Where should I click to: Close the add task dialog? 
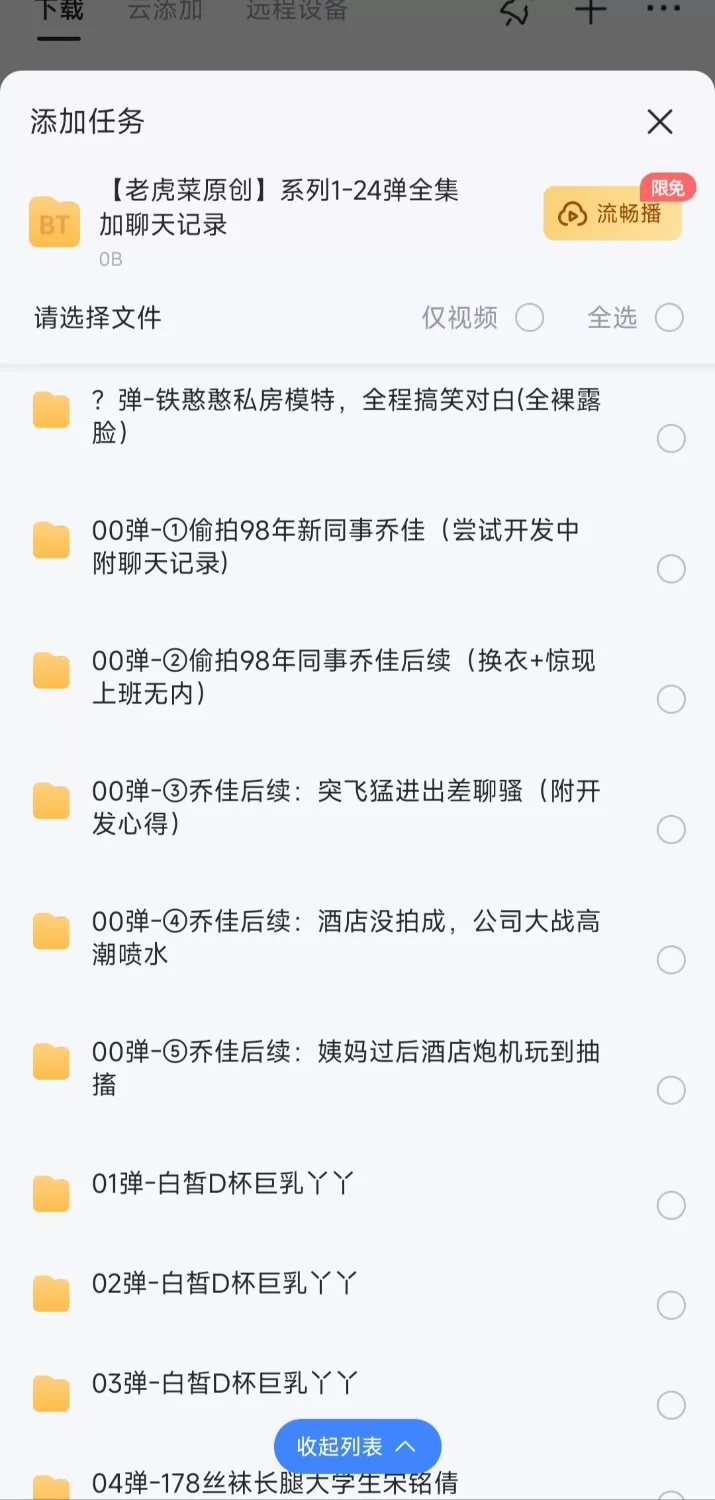click(x=659, y=122)
